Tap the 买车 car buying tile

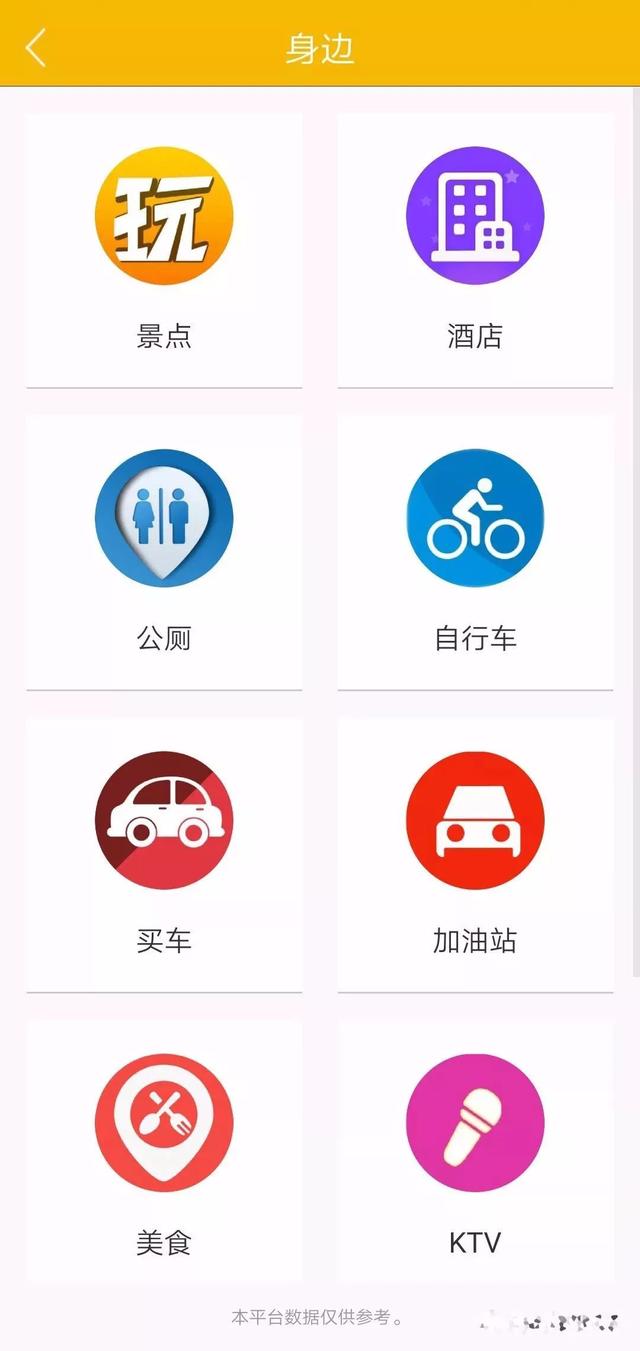click(x=164, y=853)
